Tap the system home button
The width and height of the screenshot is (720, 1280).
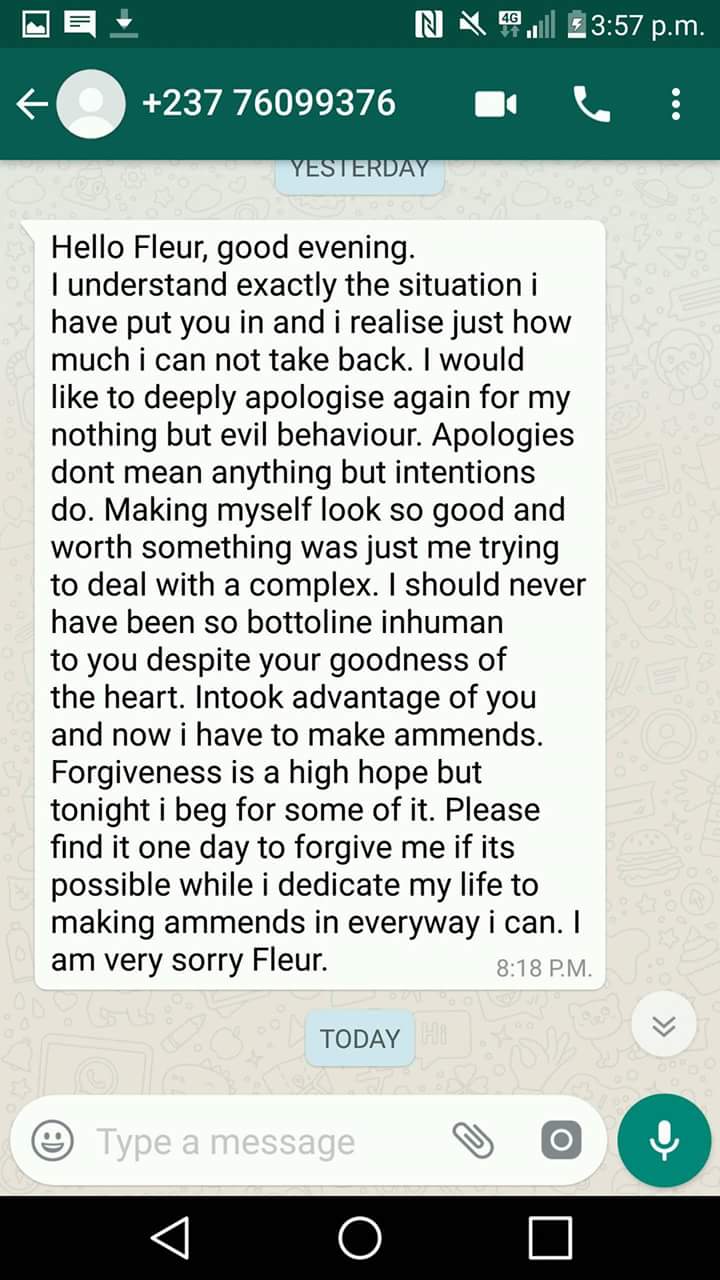(360, 1238)
